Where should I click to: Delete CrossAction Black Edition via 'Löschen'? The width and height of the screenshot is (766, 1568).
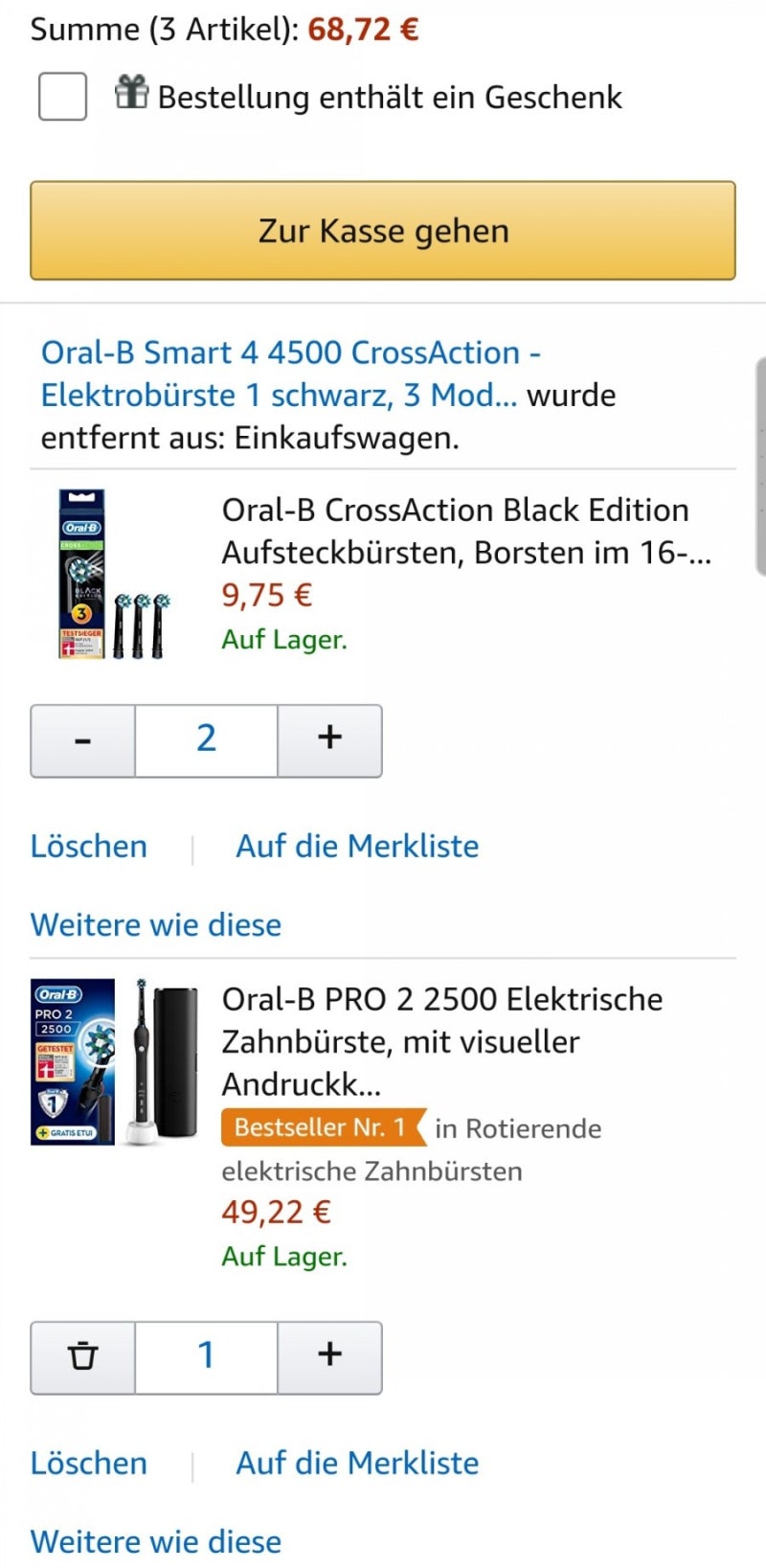pyautogui.click(x=89, y=846)
